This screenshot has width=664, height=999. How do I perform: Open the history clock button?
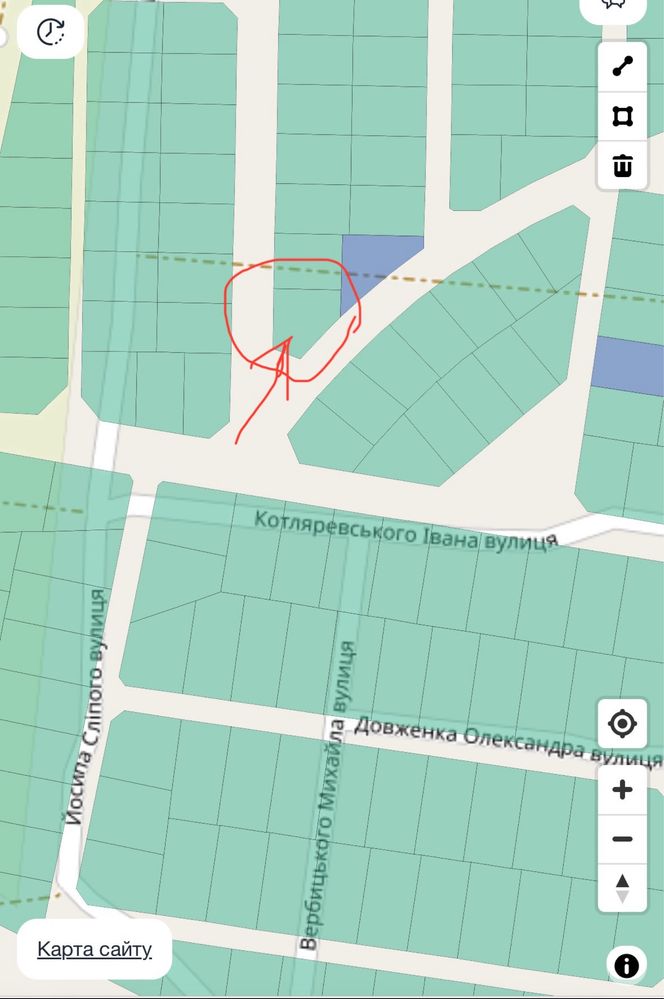(x=50, y=32)
